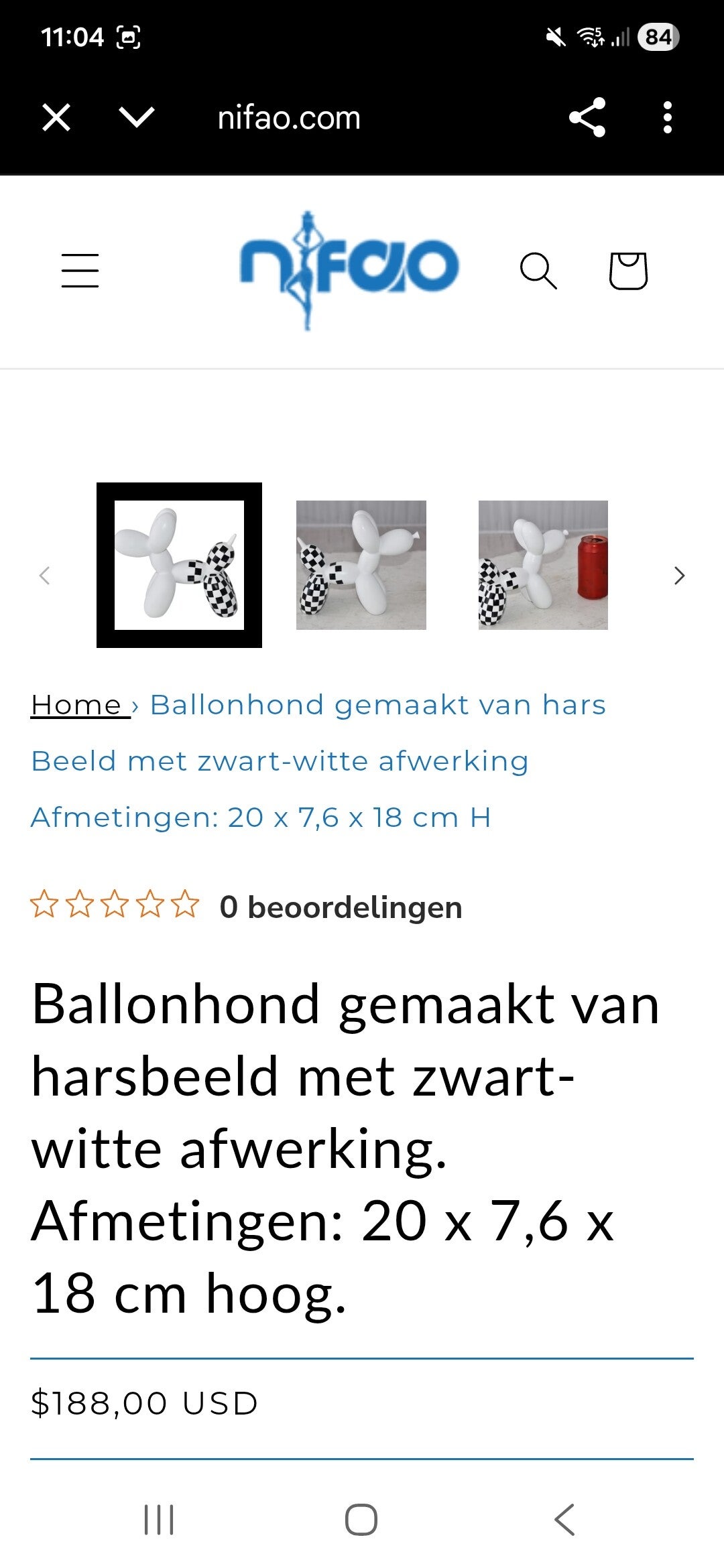The height and width of the screenshot is (1568, 724).
Task: Open recent apps from the navigation bar
Action: 160,1519
